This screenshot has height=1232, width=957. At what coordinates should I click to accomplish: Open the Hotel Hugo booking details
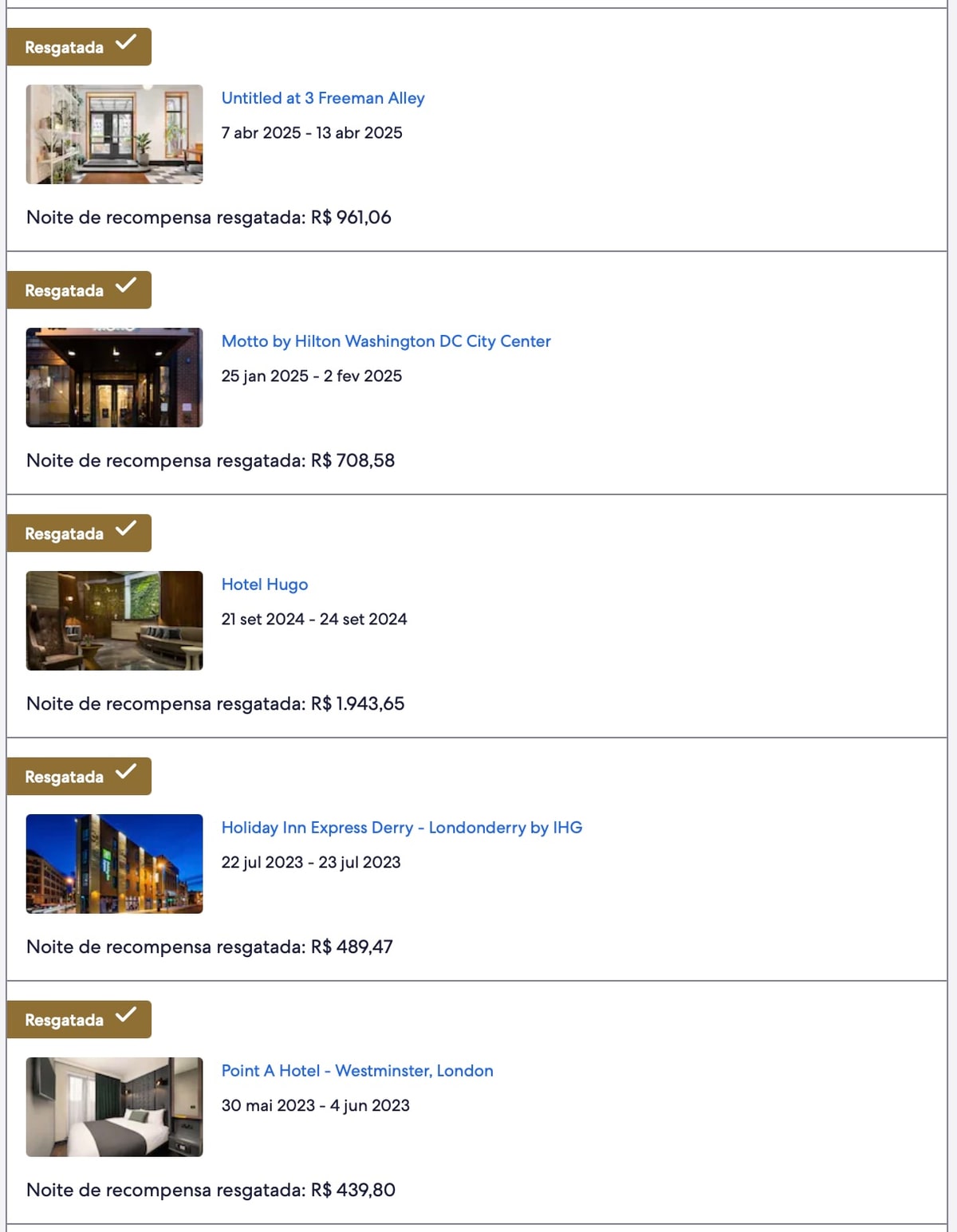coord(265,584)
